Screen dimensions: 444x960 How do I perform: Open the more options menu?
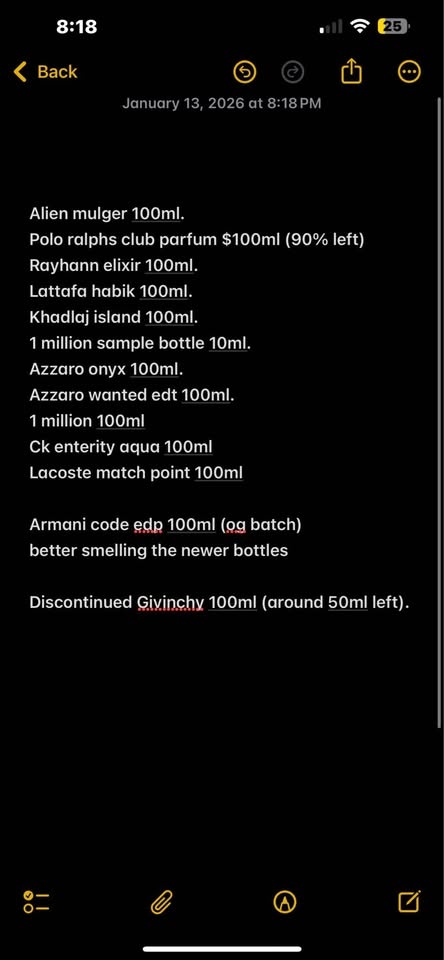click(409, 72)
